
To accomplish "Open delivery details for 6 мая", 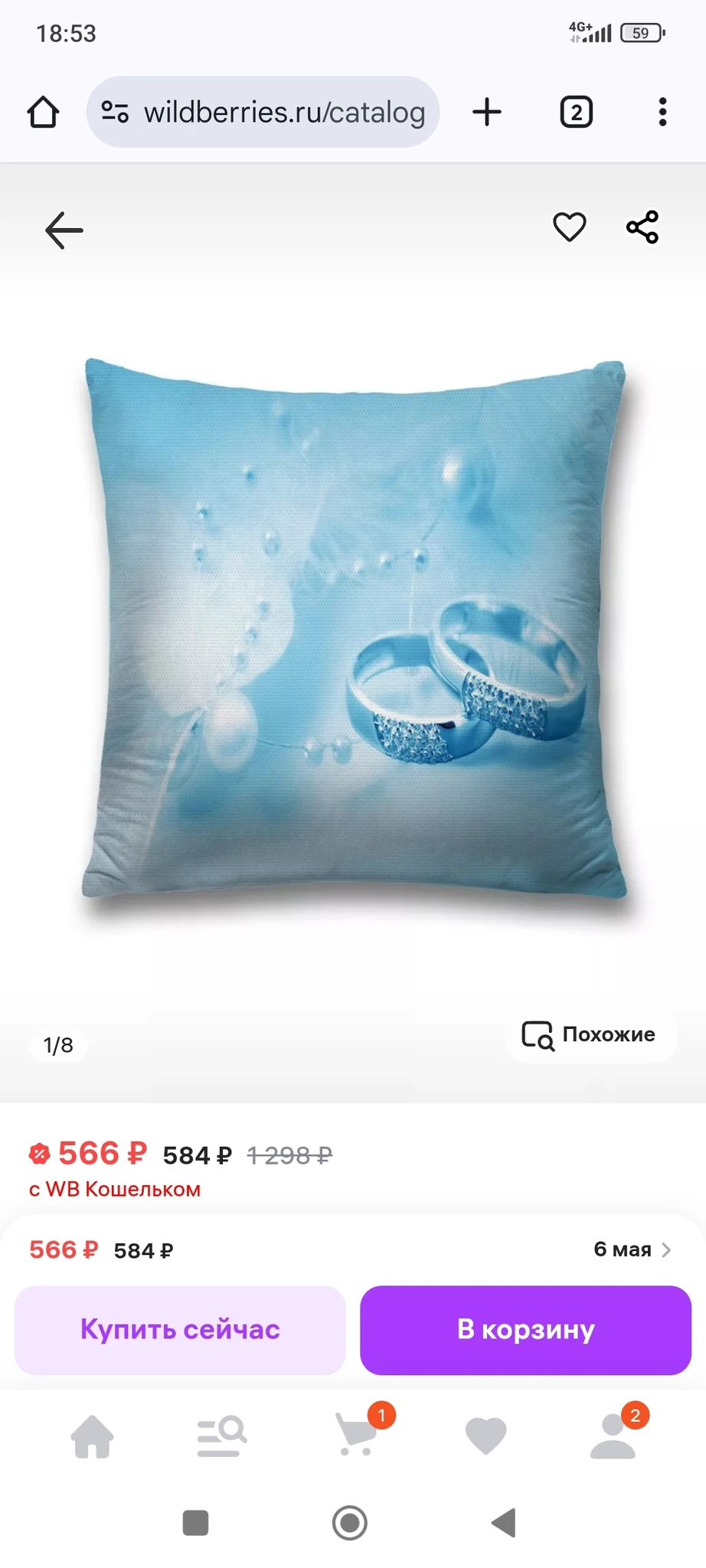I will pyautogui.click(x=632, y=1249).
